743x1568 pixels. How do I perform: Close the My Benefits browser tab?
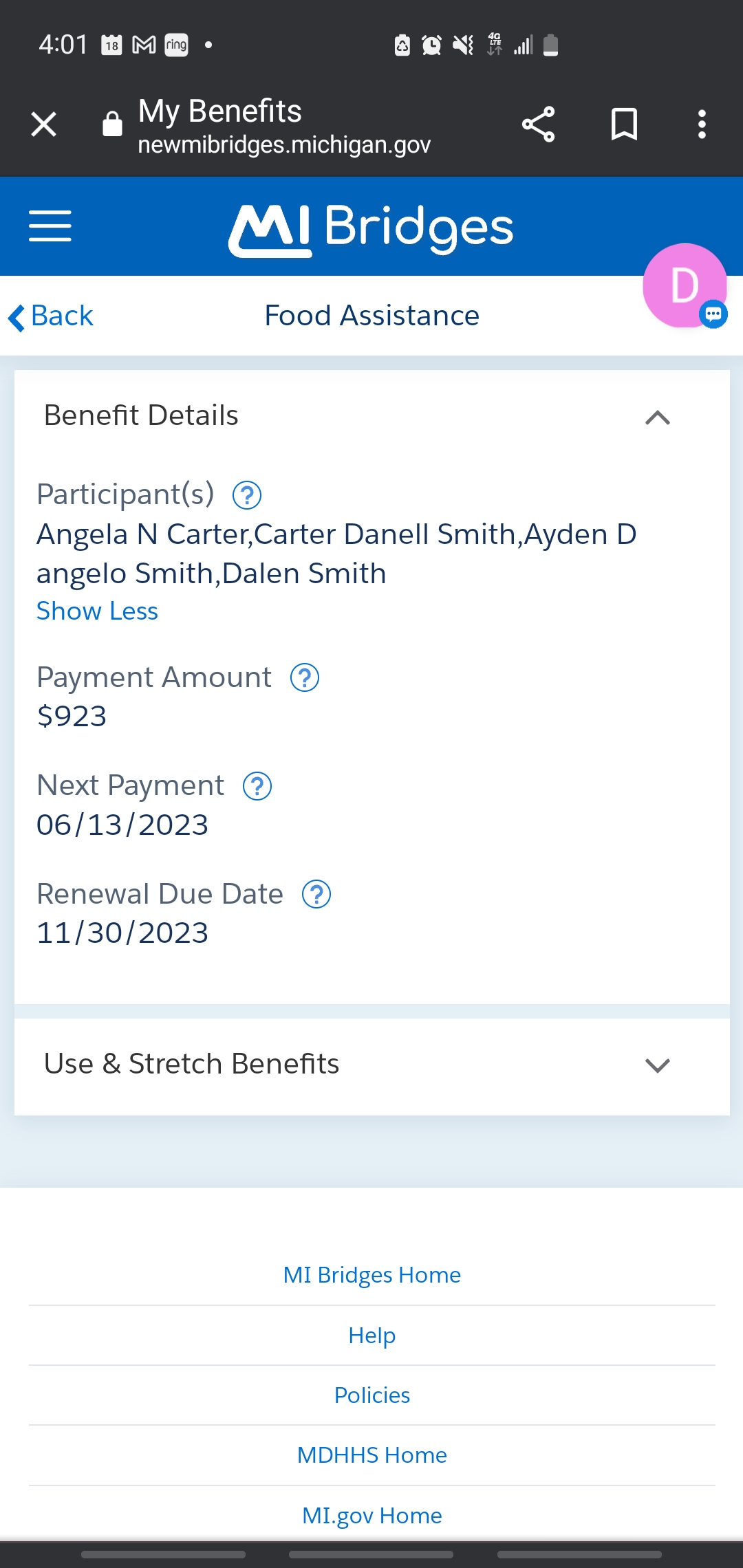point(44,124)
